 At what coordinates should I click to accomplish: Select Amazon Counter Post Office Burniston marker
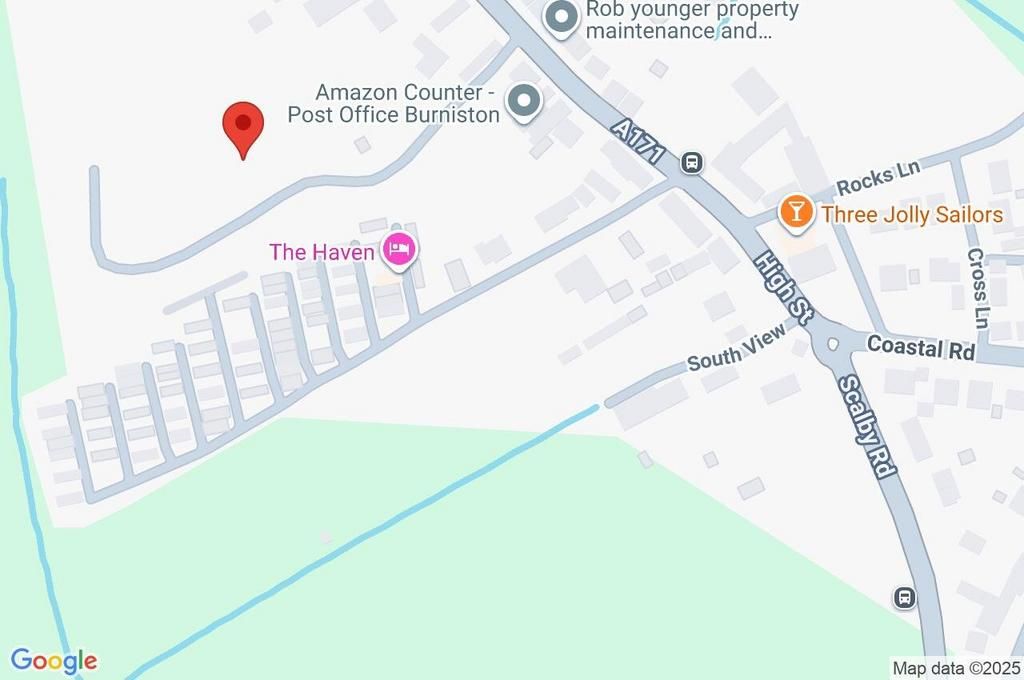tap(524, 101)
